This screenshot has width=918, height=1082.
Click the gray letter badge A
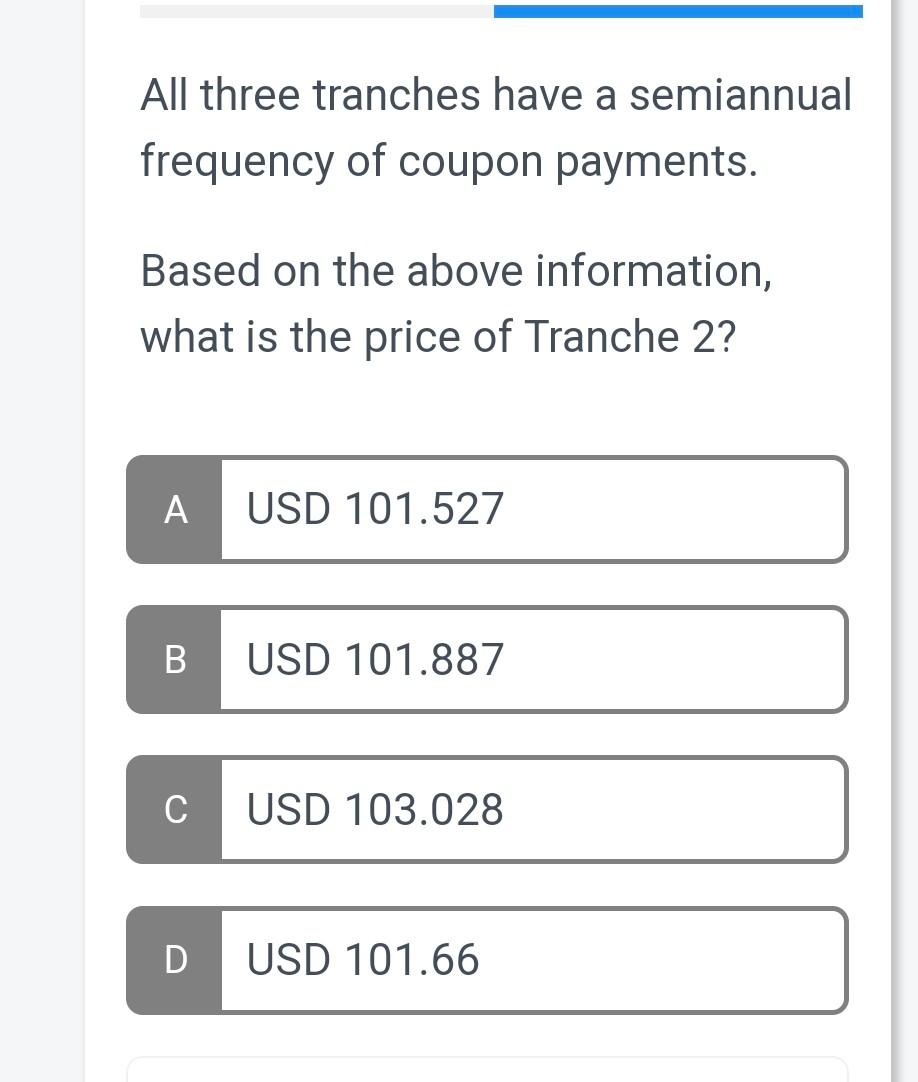[175, 509]
